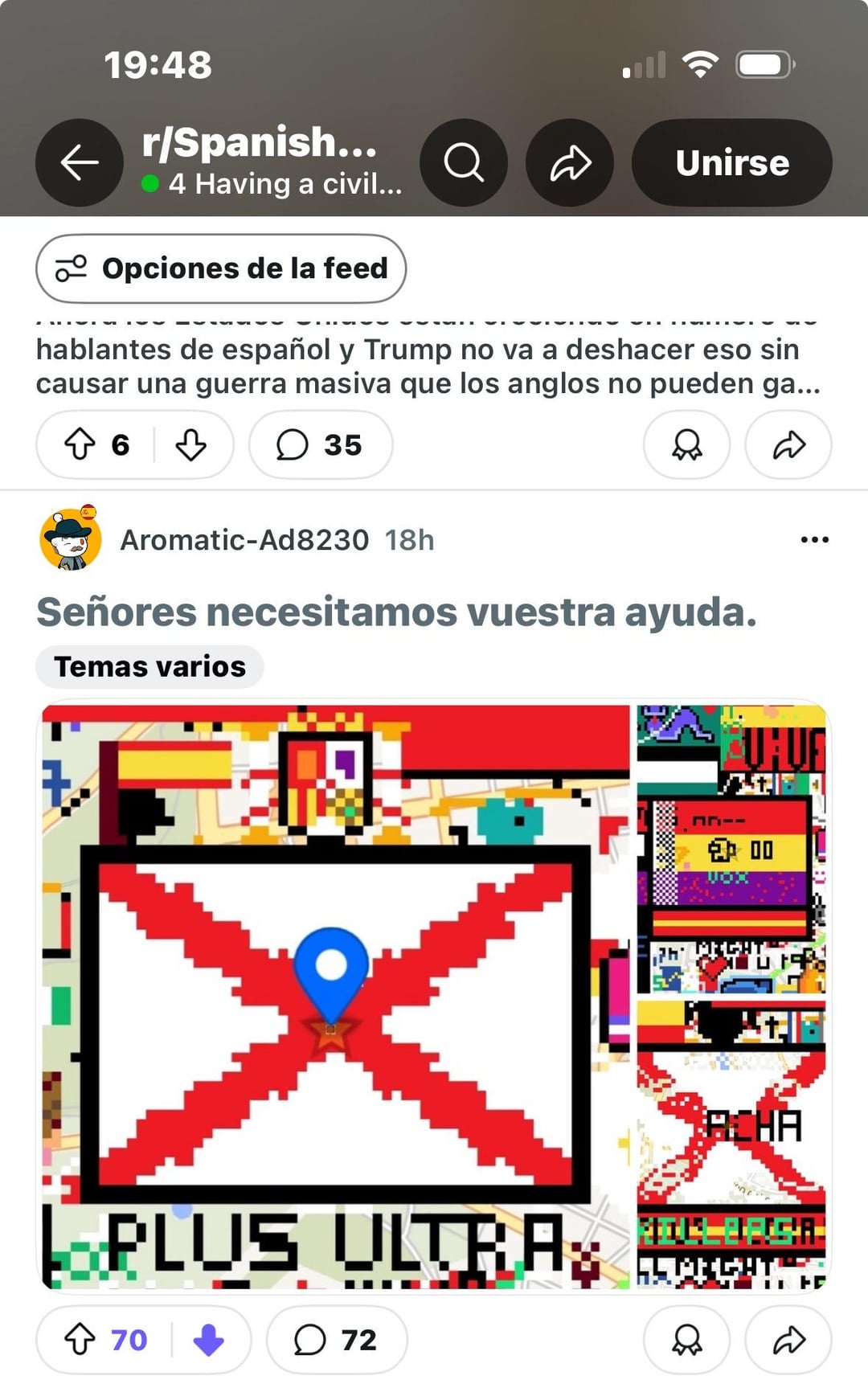868x1384 pixels.
Task: Open overflow menu on Aromatic-Ad8230's post
Action: [814, 539]
